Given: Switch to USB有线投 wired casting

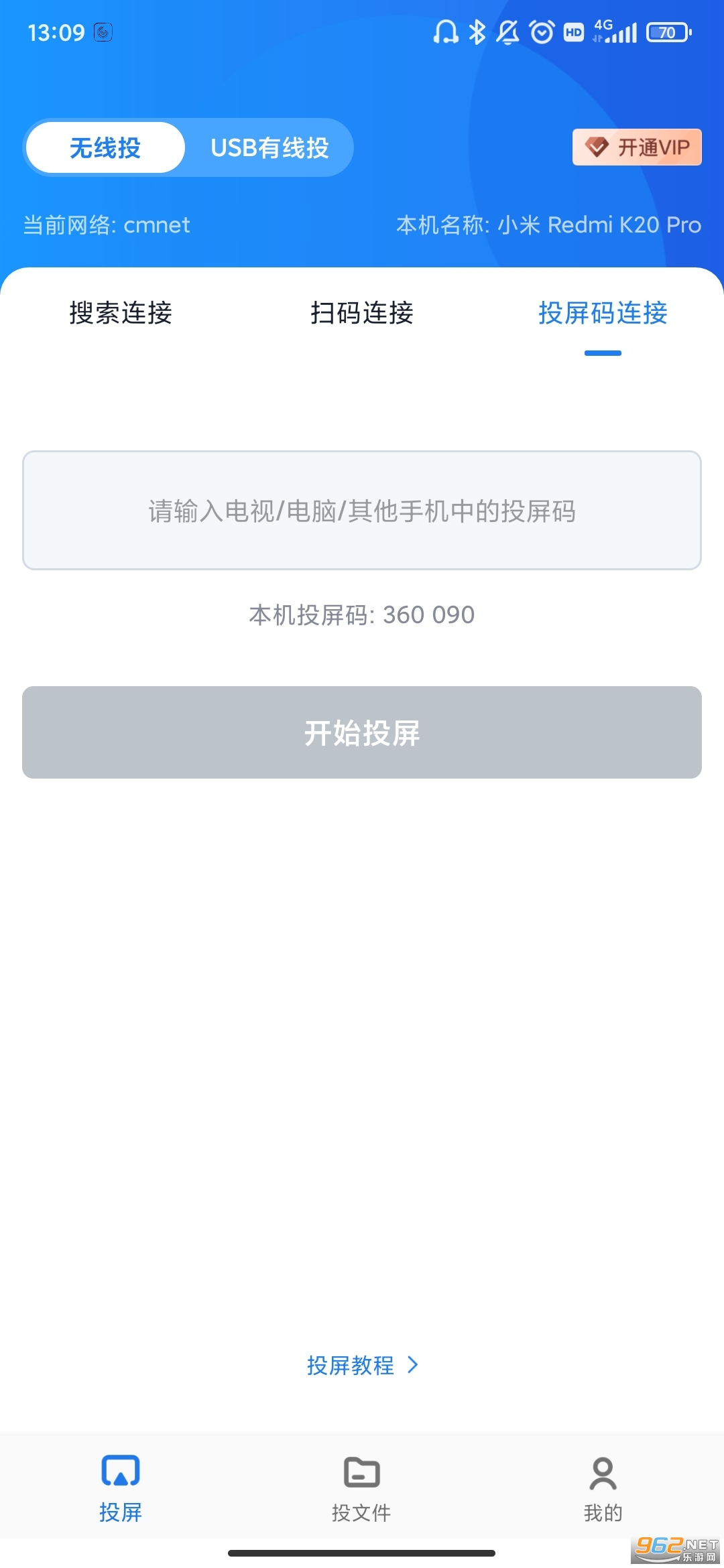Looking at the screenshot, I should tap(269, 147).
